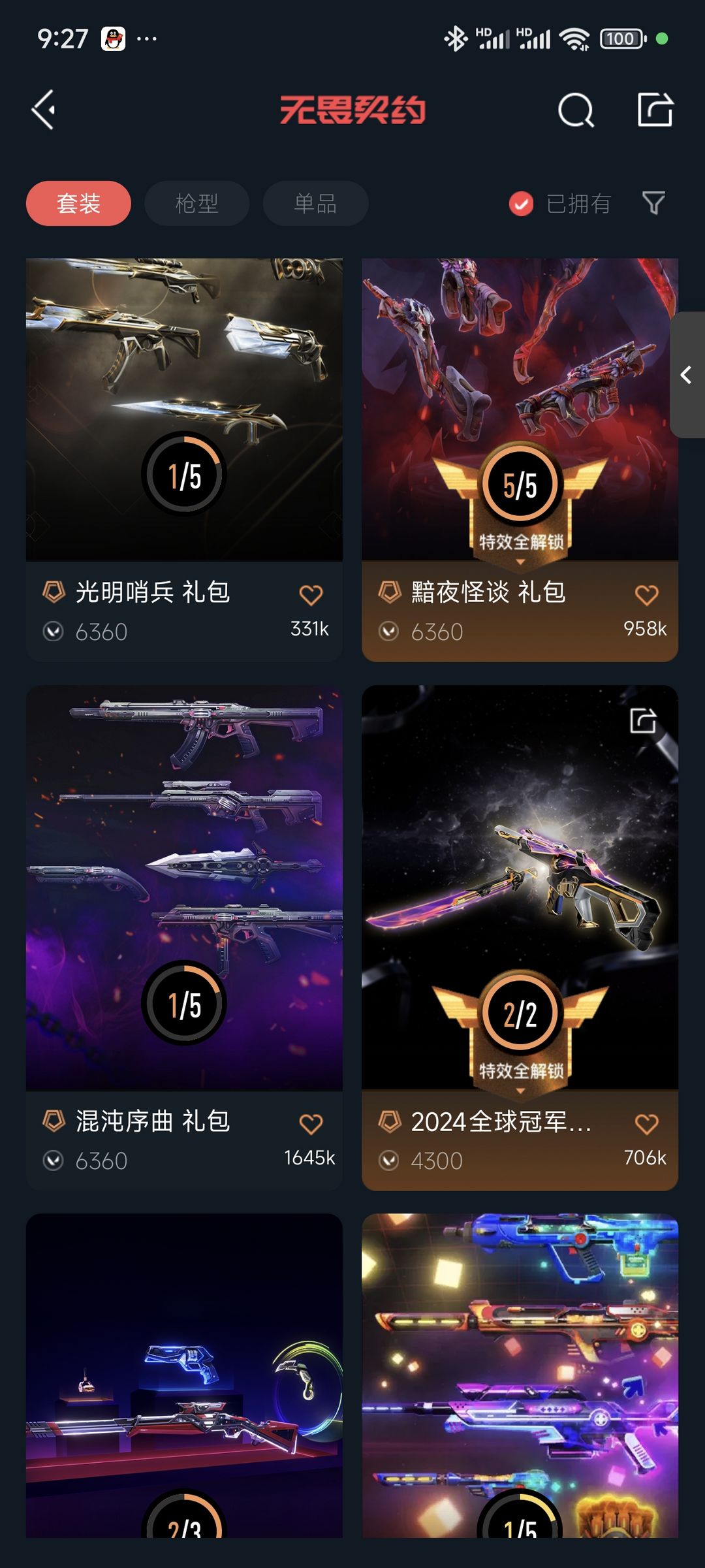Share the 2024全球冠军 bundle card
705x1568 pixels.
(x=643, y=721)
